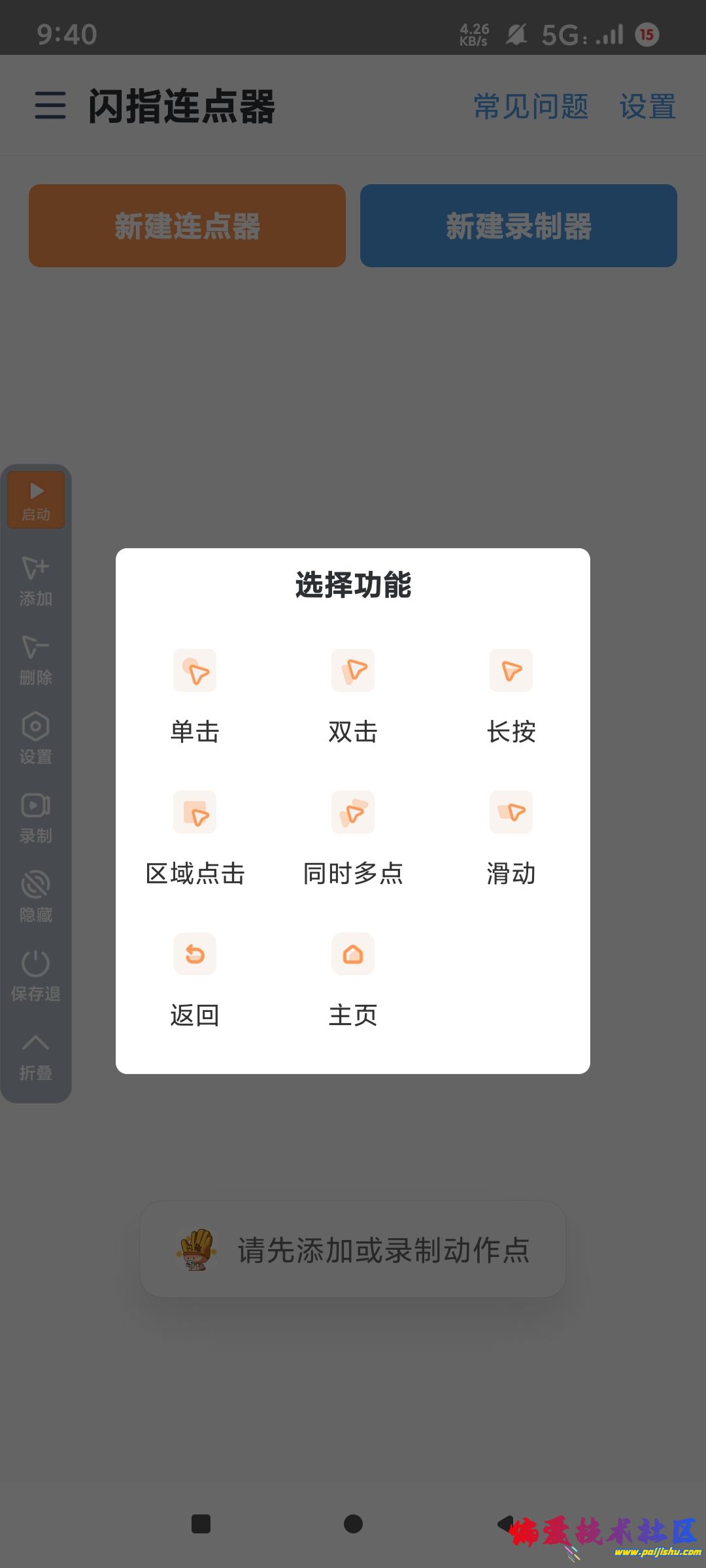Open 设置 from the top bar
This screenshot has width=706, height=1568.
pos(648,106)
